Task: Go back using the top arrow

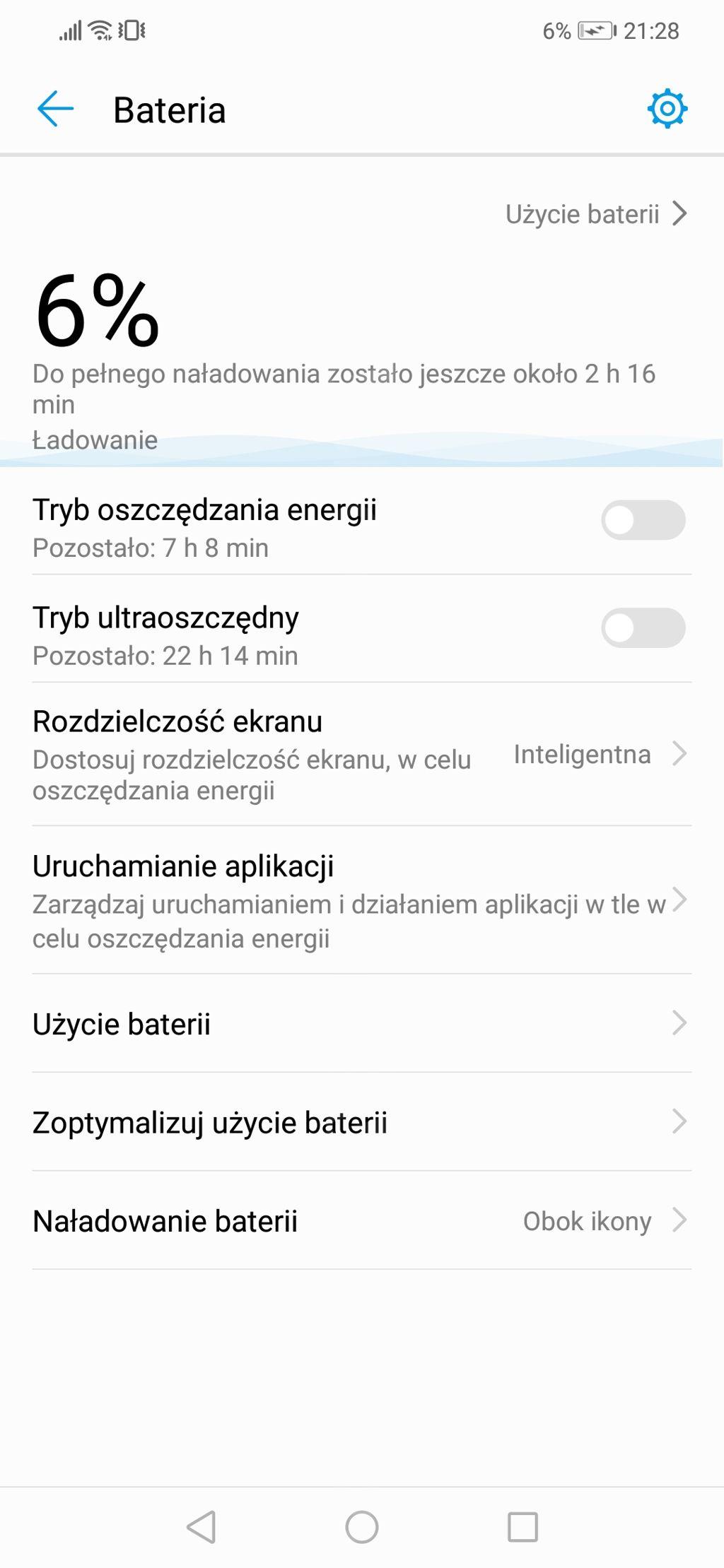Action: tap(55, 110)
